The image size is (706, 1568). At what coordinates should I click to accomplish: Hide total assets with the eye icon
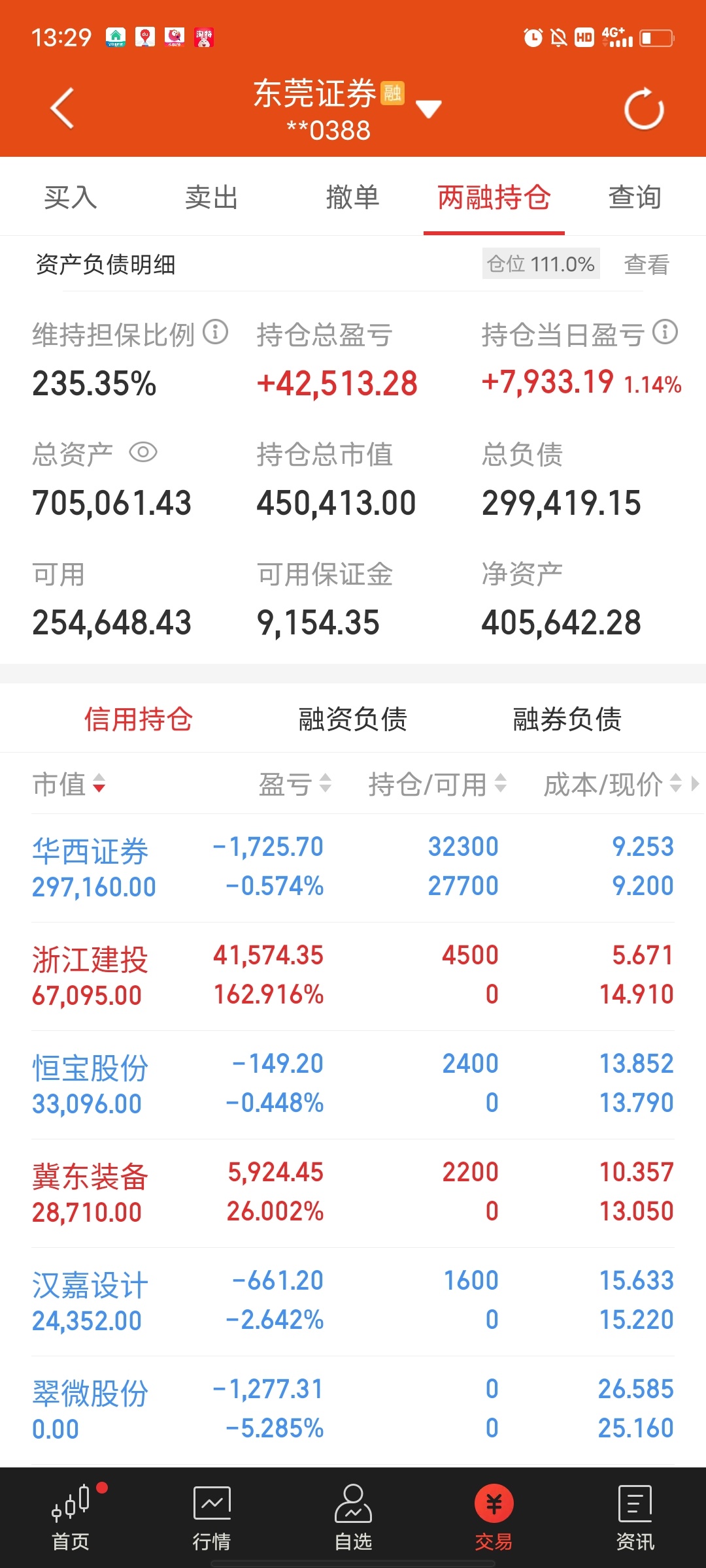(x=143, y=452)
